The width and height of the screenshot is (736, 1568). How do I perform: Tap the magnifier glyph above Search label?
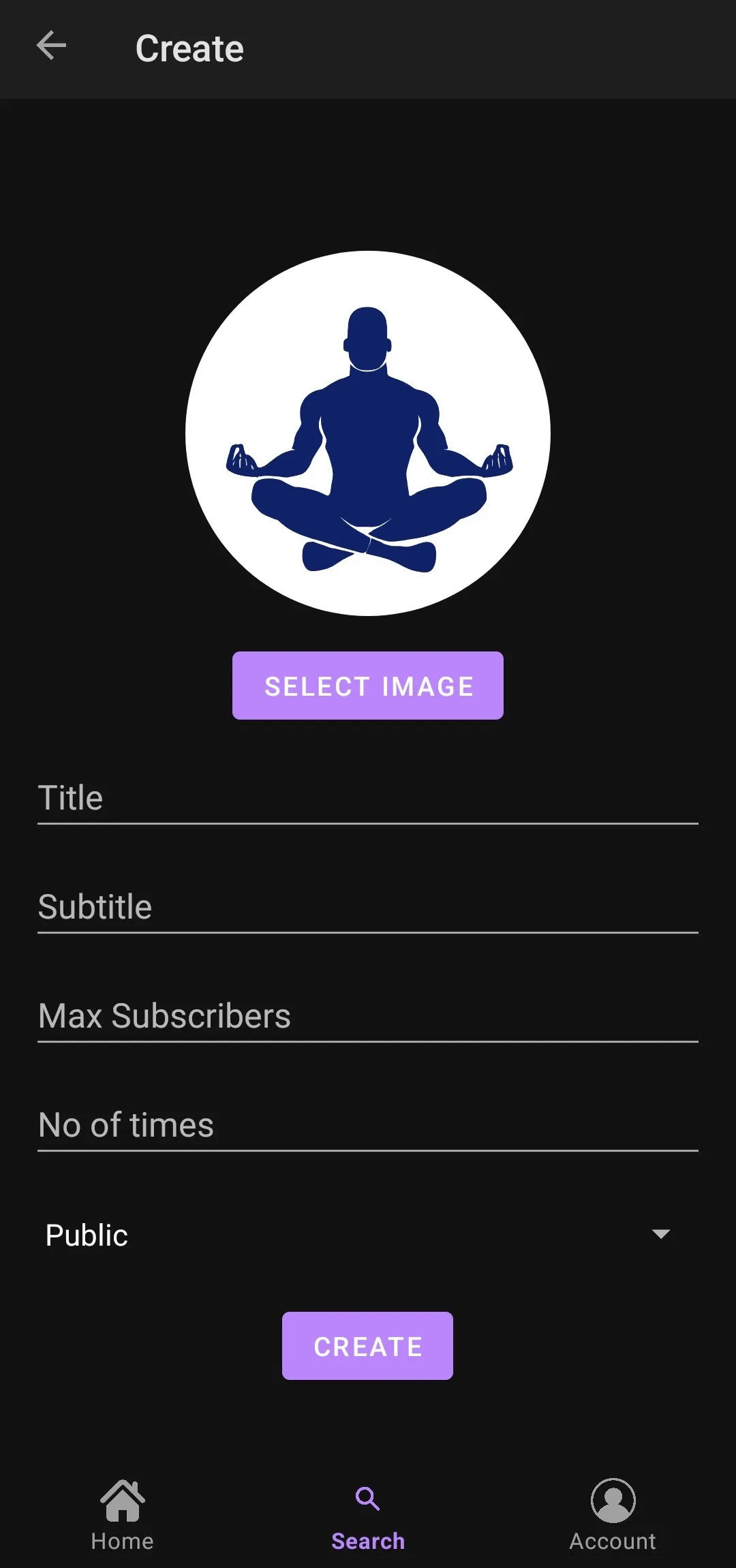click(x=367, y=1500)
